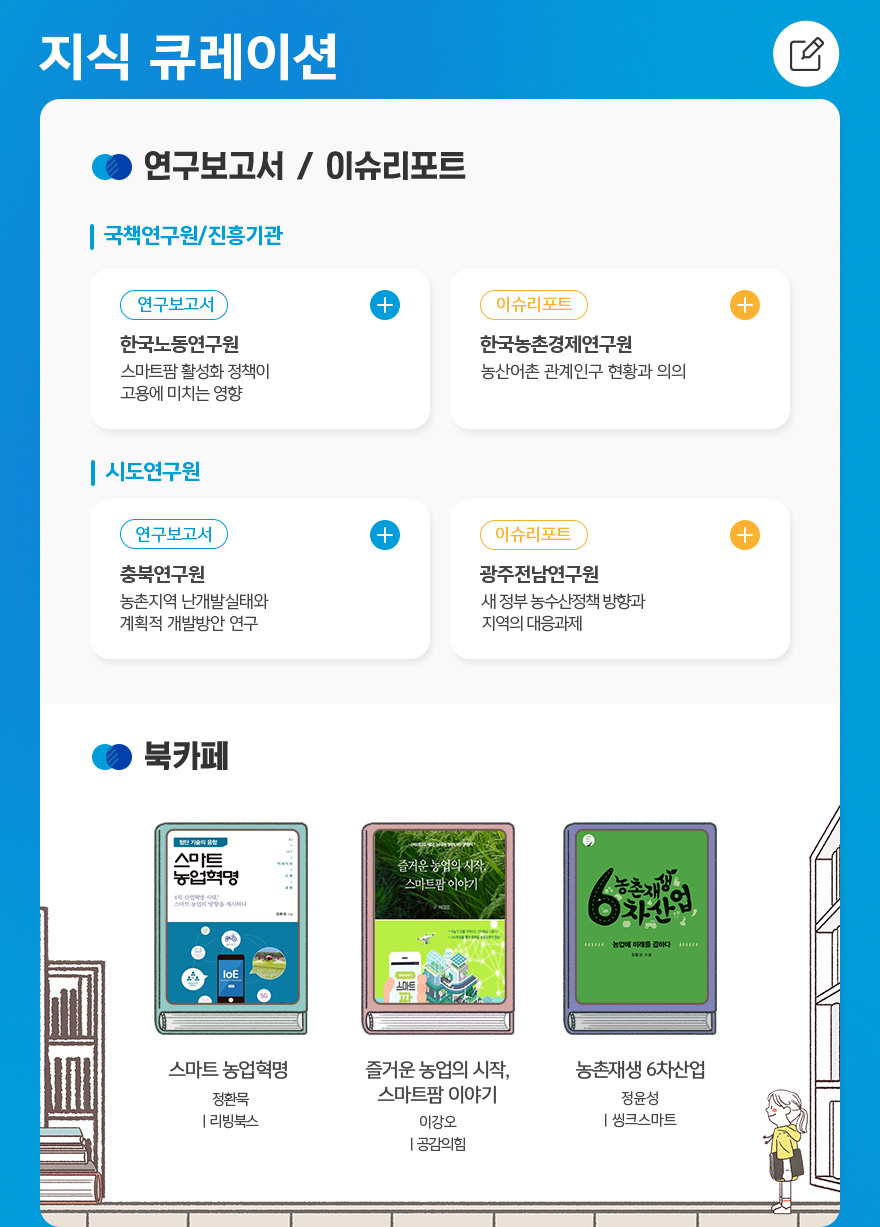This screenshot has width=880, height=1227.
Task: Open the 농촌재생 6차산업 book
Action: (640, 929)
